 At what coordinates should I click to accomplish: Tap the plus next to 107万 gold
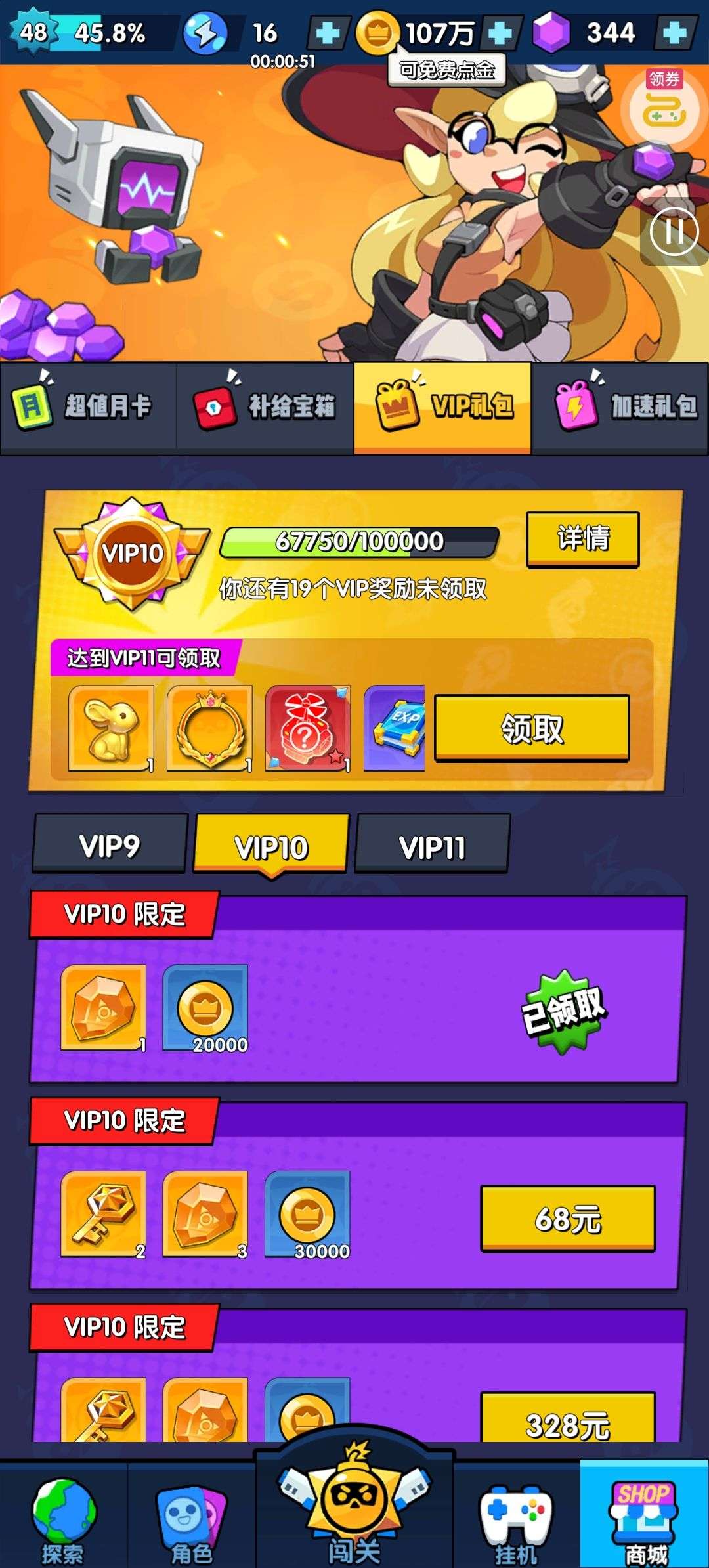[500, 33]
